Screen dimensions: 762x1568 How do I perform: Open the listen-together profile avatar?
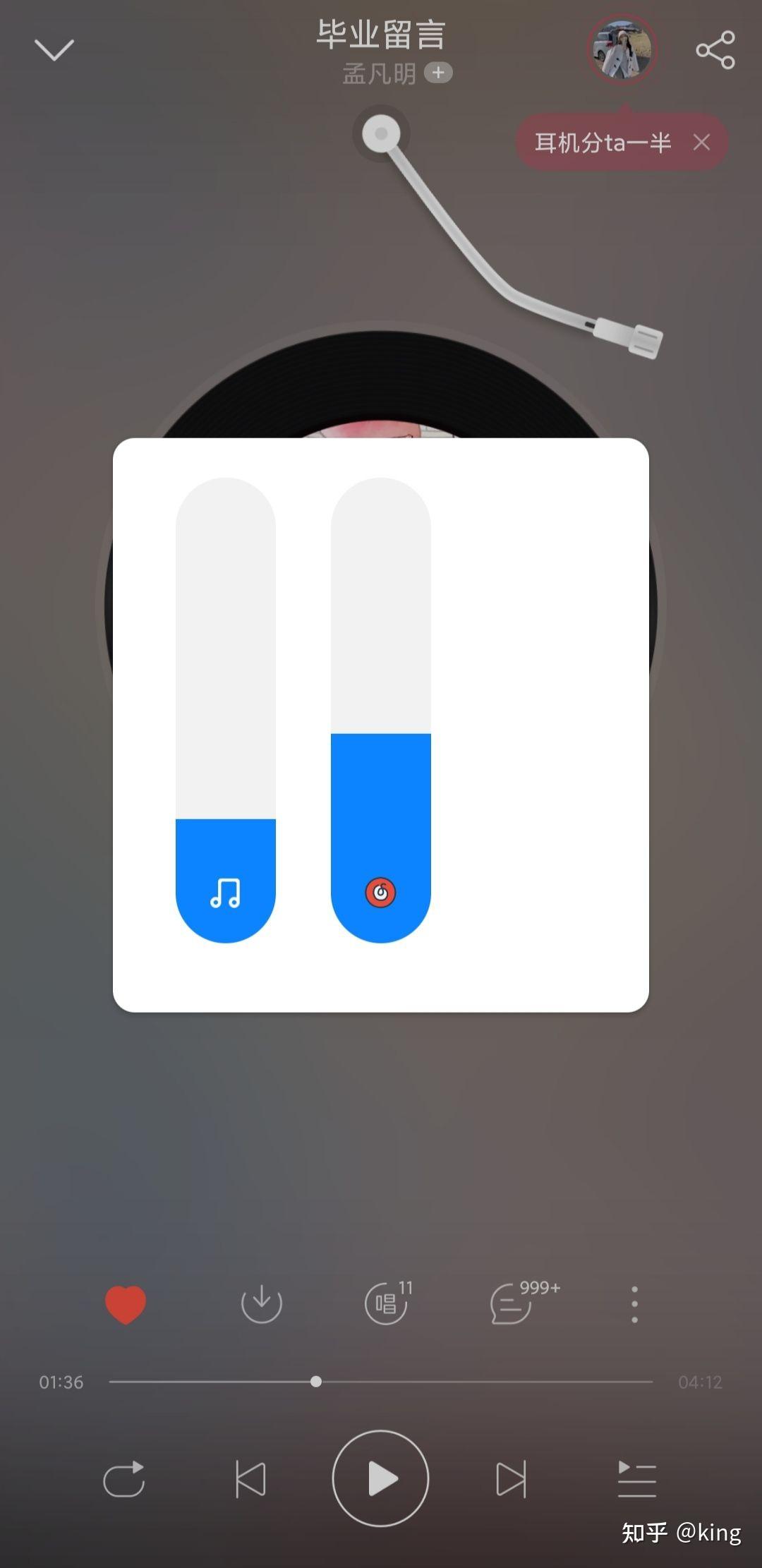(x=622, y=49)
